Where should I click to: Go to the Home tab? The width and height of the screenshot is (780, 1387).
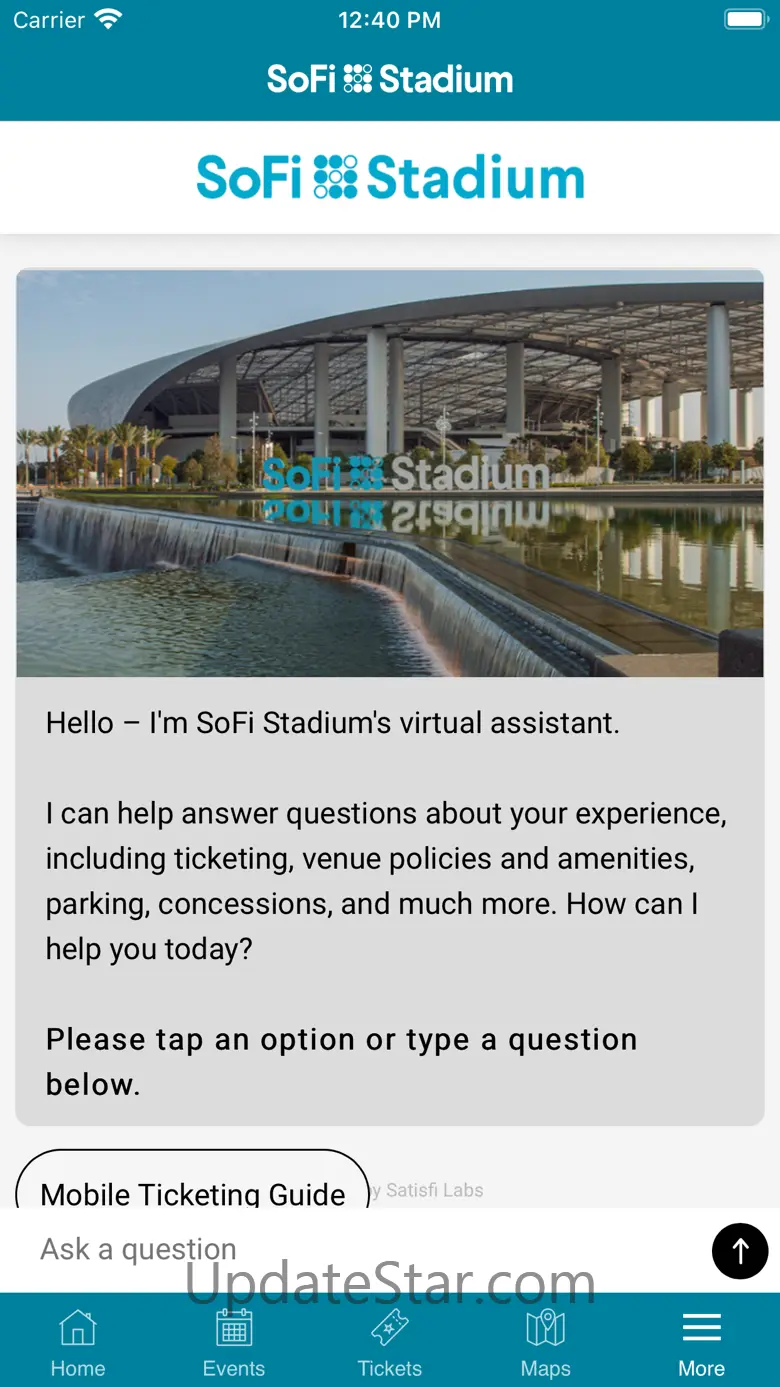coord(78,1342)
